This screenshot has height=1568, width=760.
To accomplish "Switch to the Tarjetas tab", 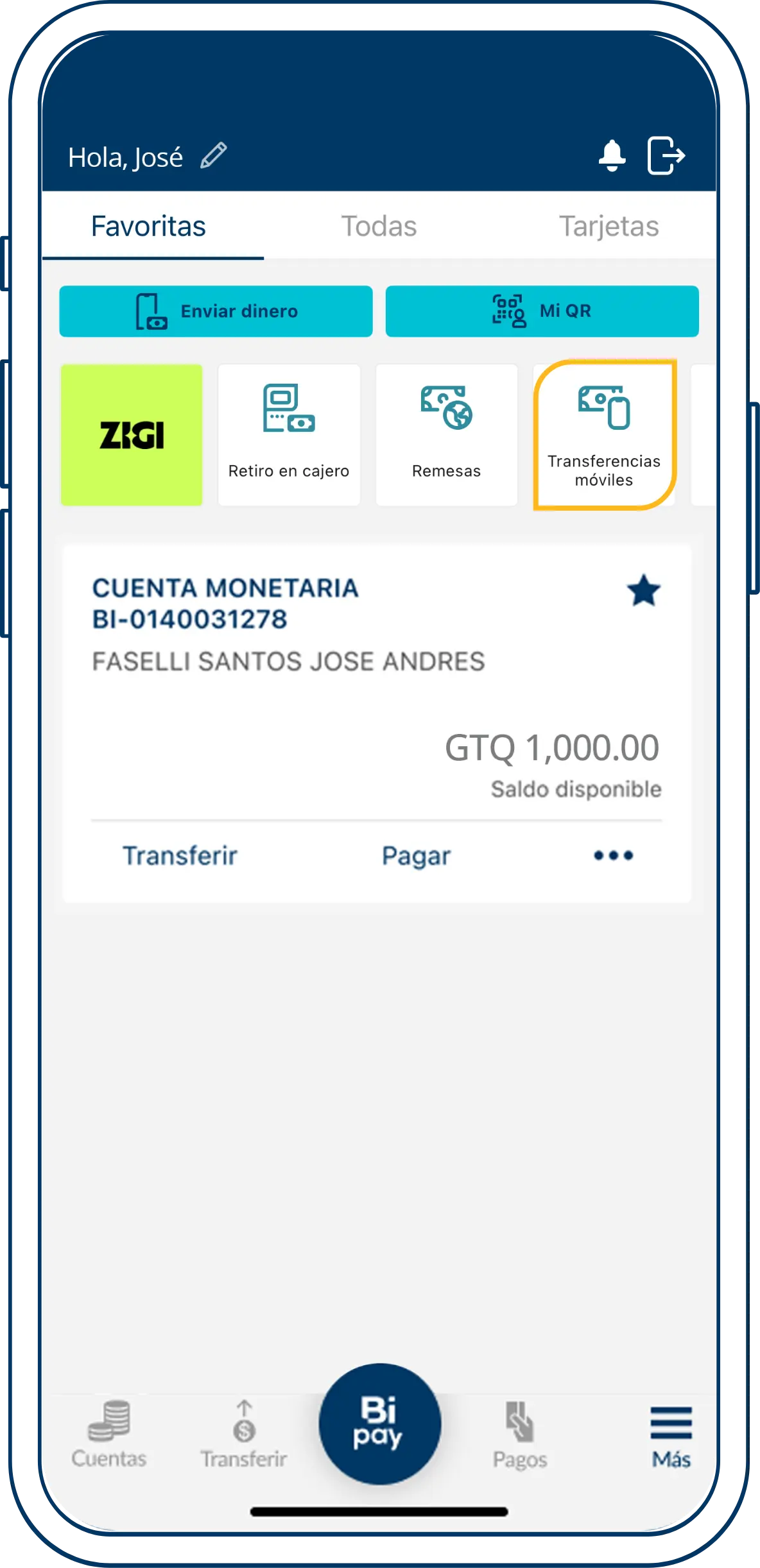I will click(x=609, y=226).
